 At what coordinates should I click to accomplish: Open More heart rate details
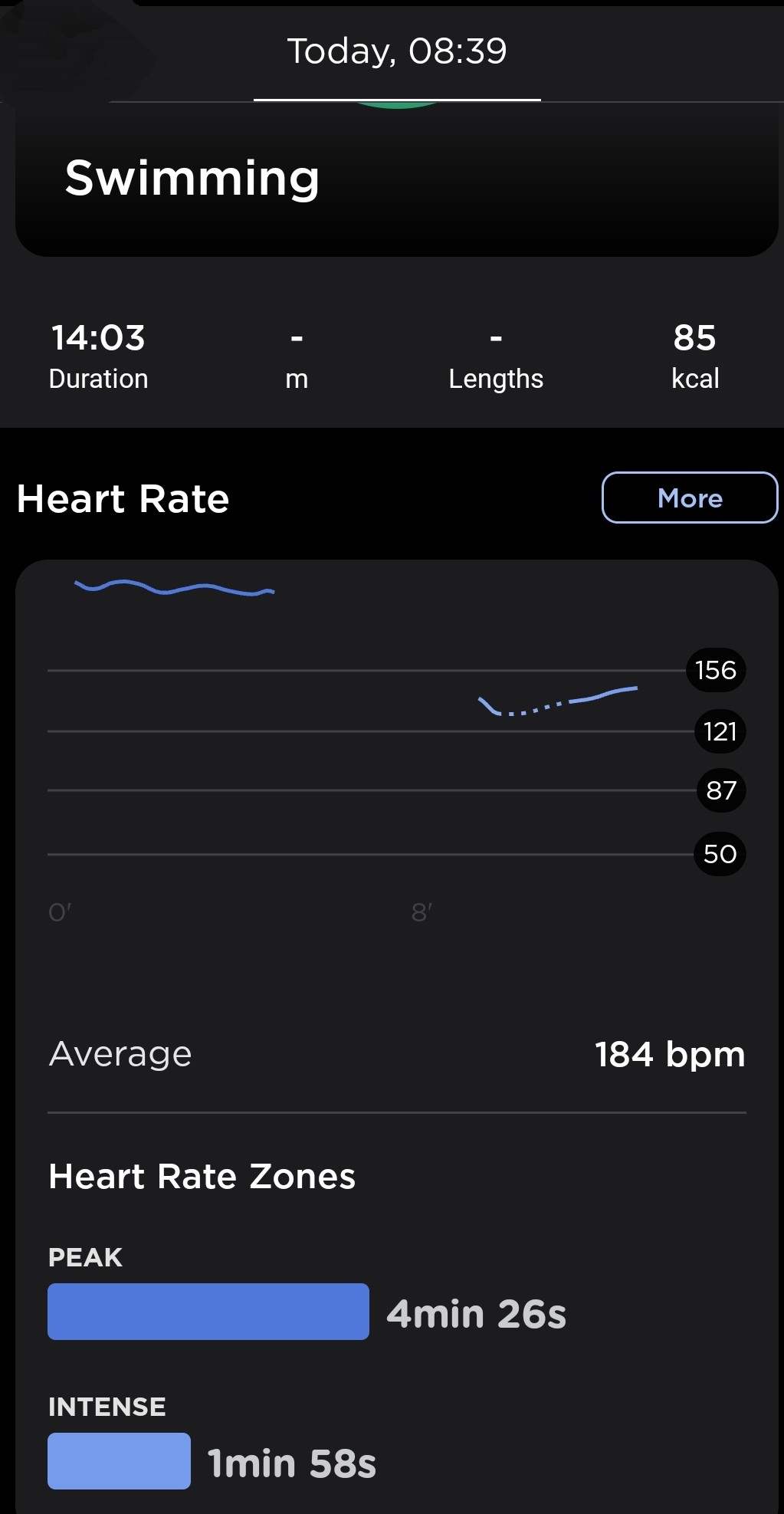(x=689, y=498)
